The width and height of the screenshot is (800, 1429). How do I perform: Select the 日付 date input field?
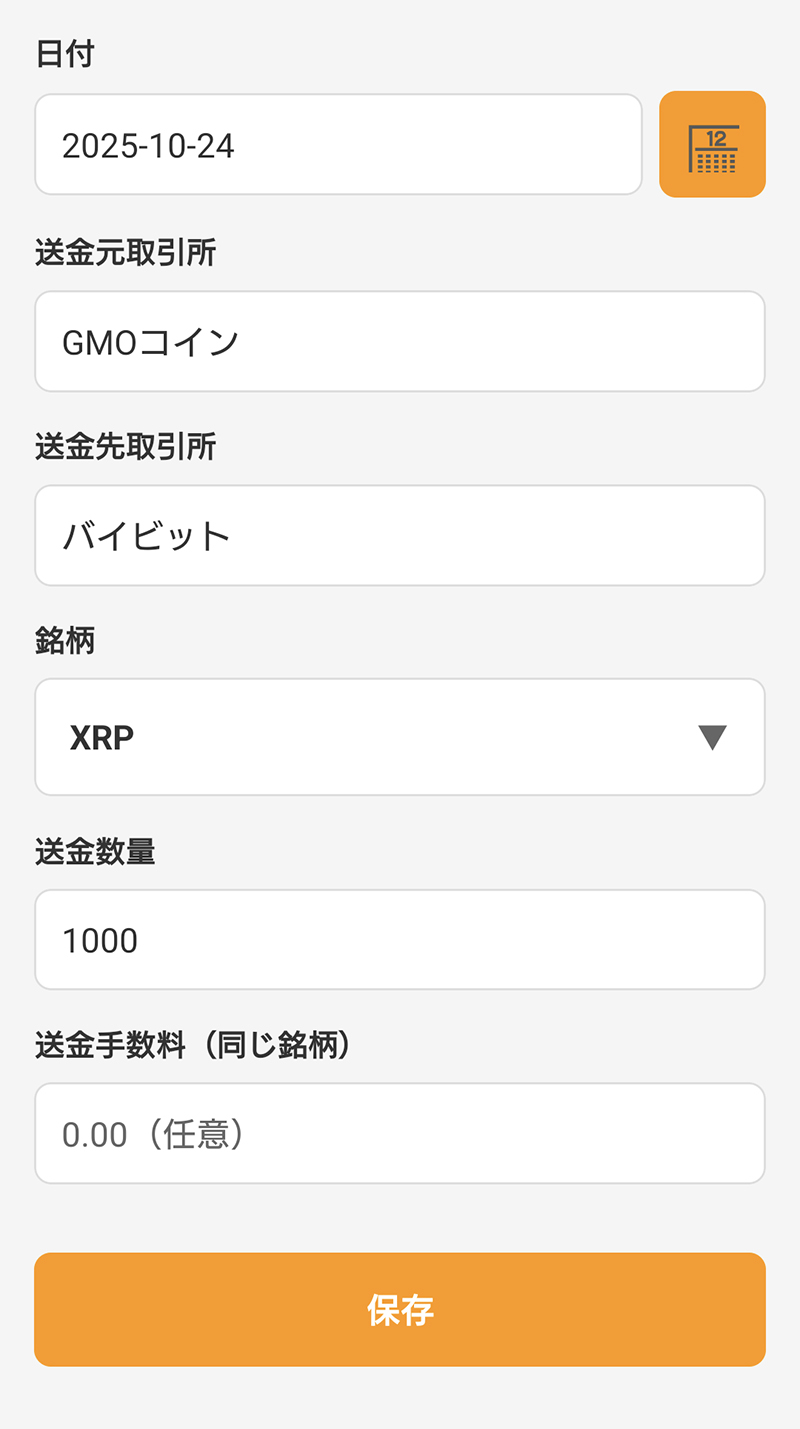[x=340, y=144]
